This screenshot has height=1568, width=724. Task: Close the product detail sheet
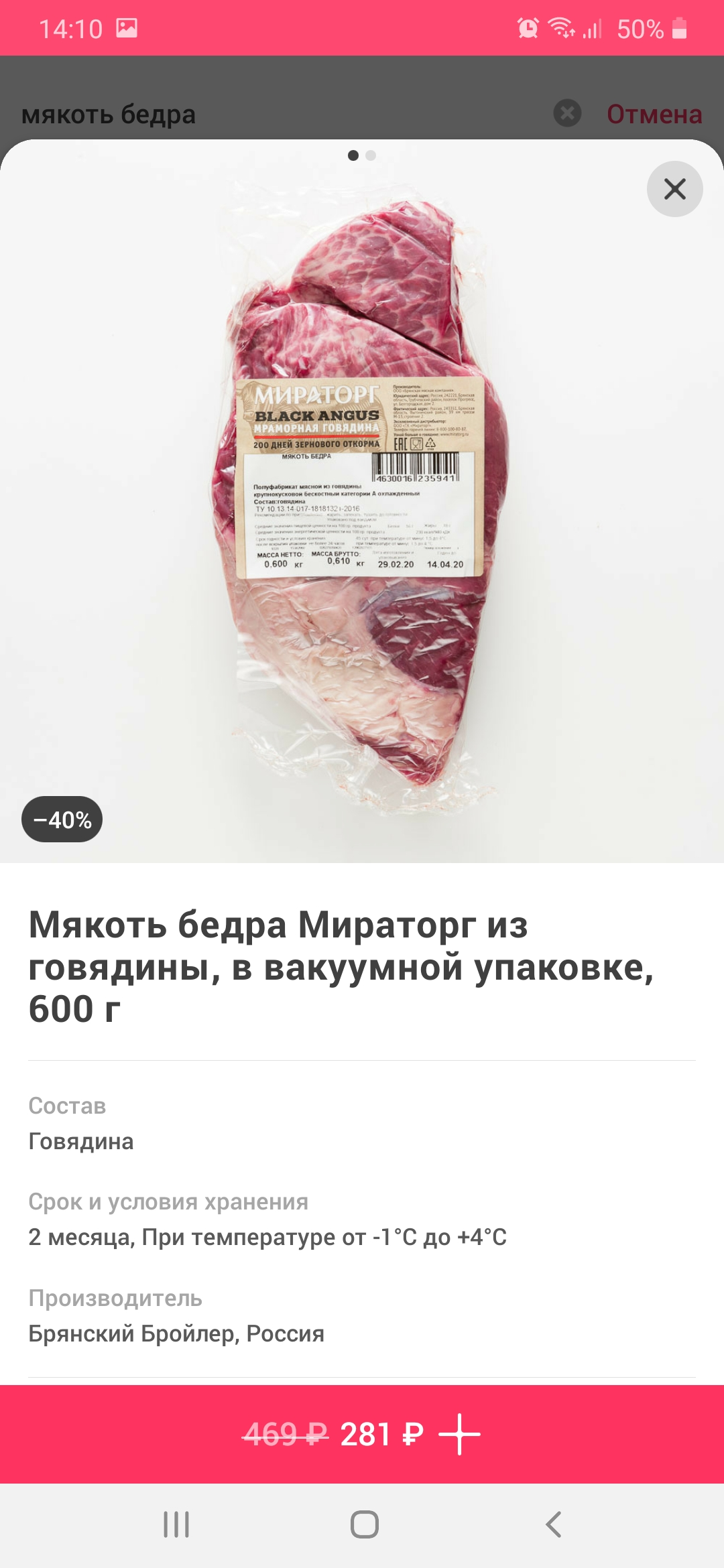[674, 189]
